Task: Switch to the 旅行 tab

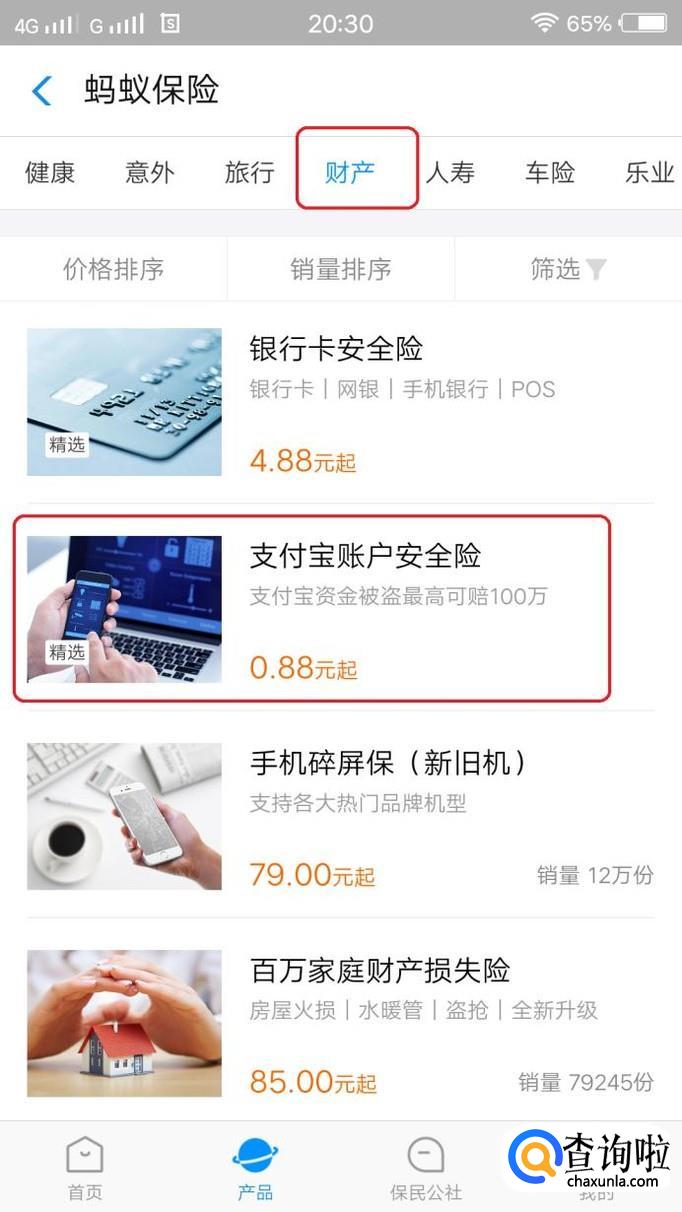Action: (x=250, y=172)
